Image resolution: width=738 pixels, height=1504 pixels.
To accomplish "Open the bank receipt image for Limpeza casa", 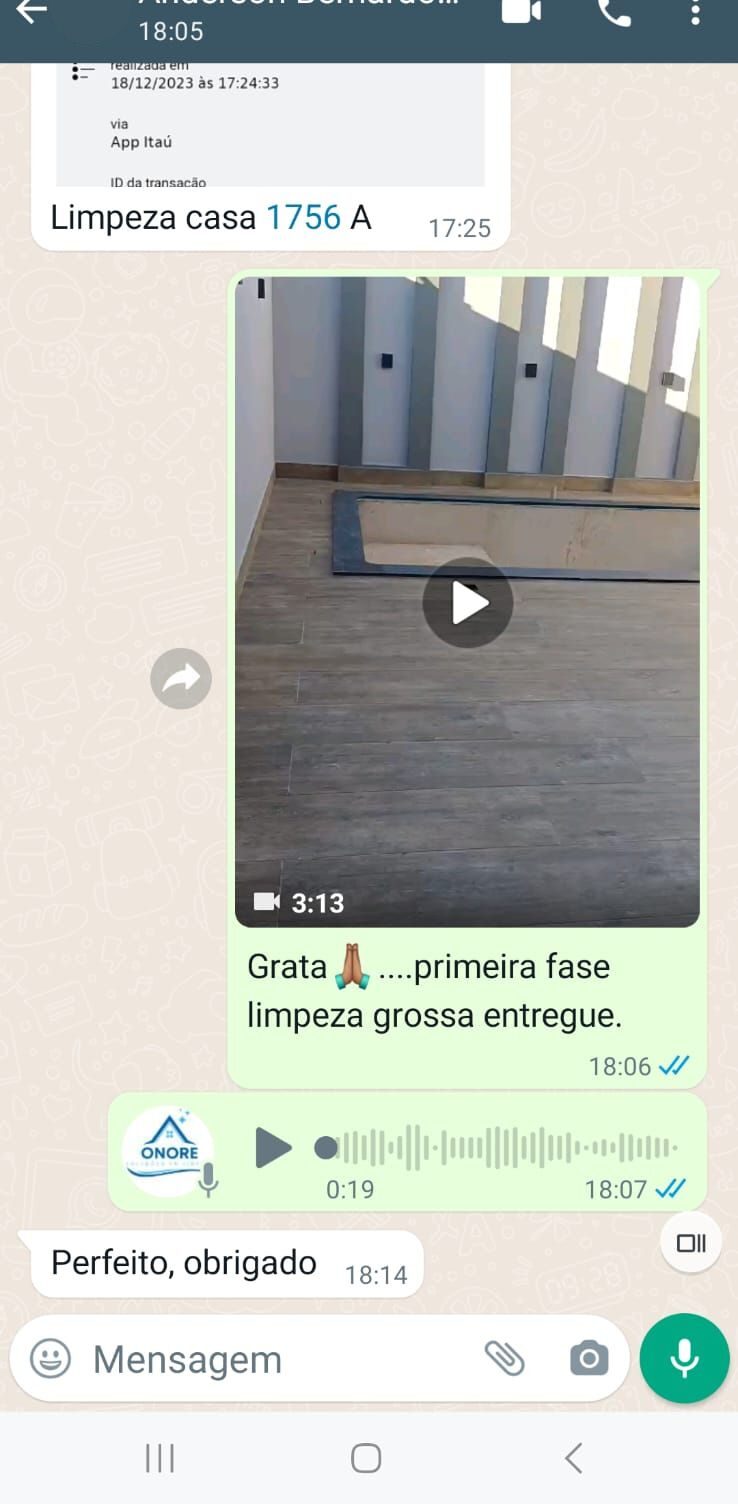I will (x=270, y=125).
